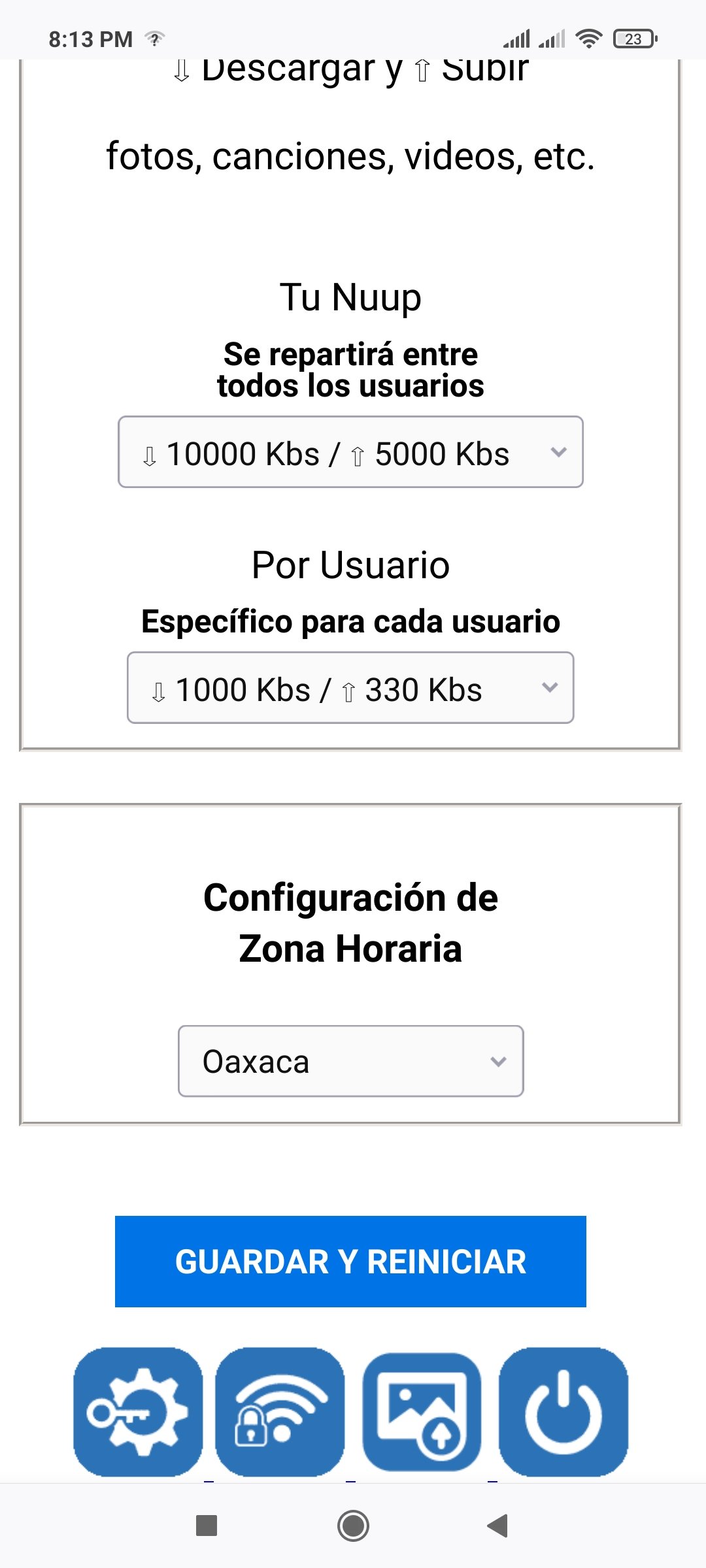
Task: Open the Oaxaca time zone dropdown
Action: coord(350,1061)
